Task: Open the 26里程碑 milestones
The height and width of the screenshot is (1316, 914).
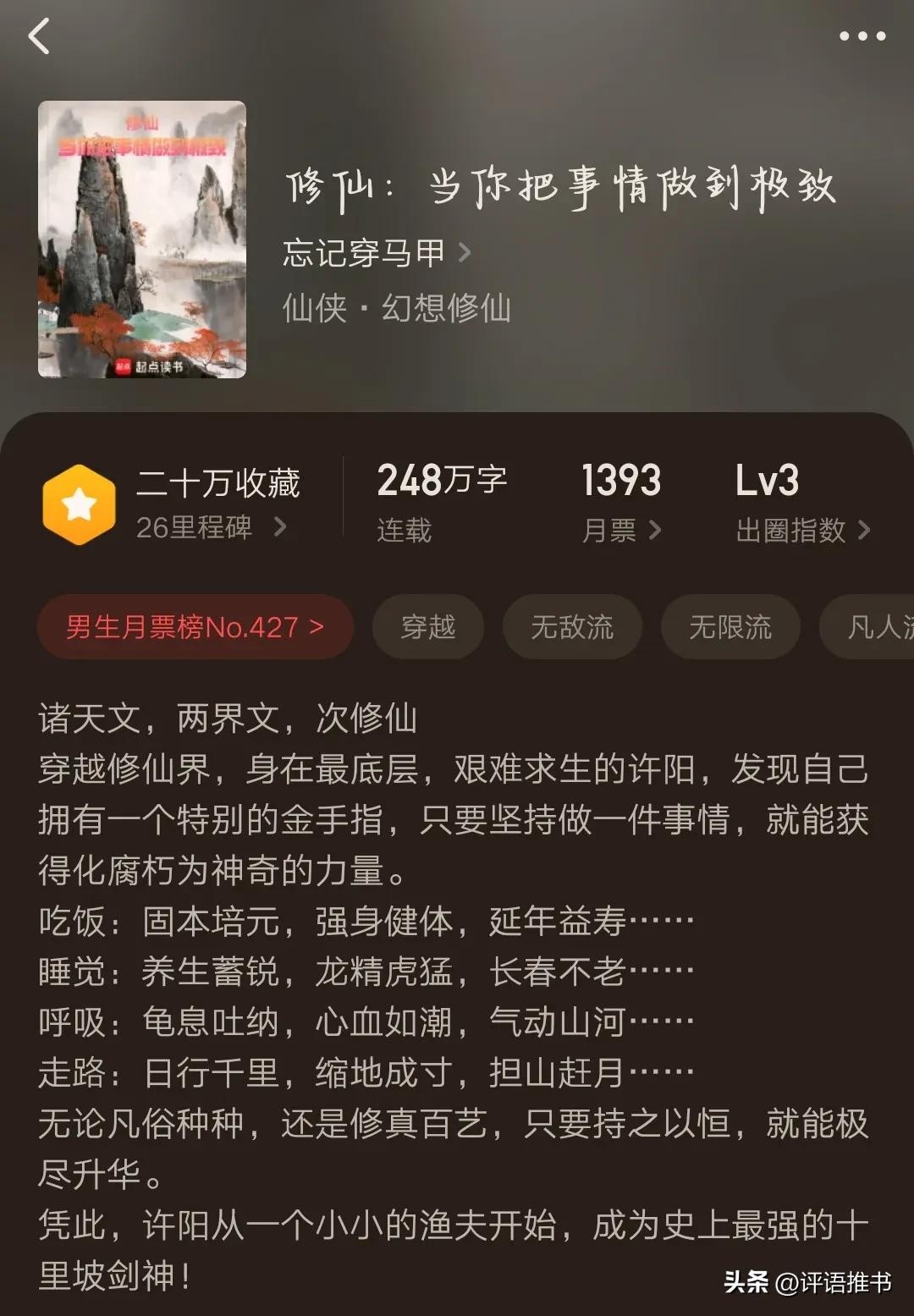Action: coord(211,528)
